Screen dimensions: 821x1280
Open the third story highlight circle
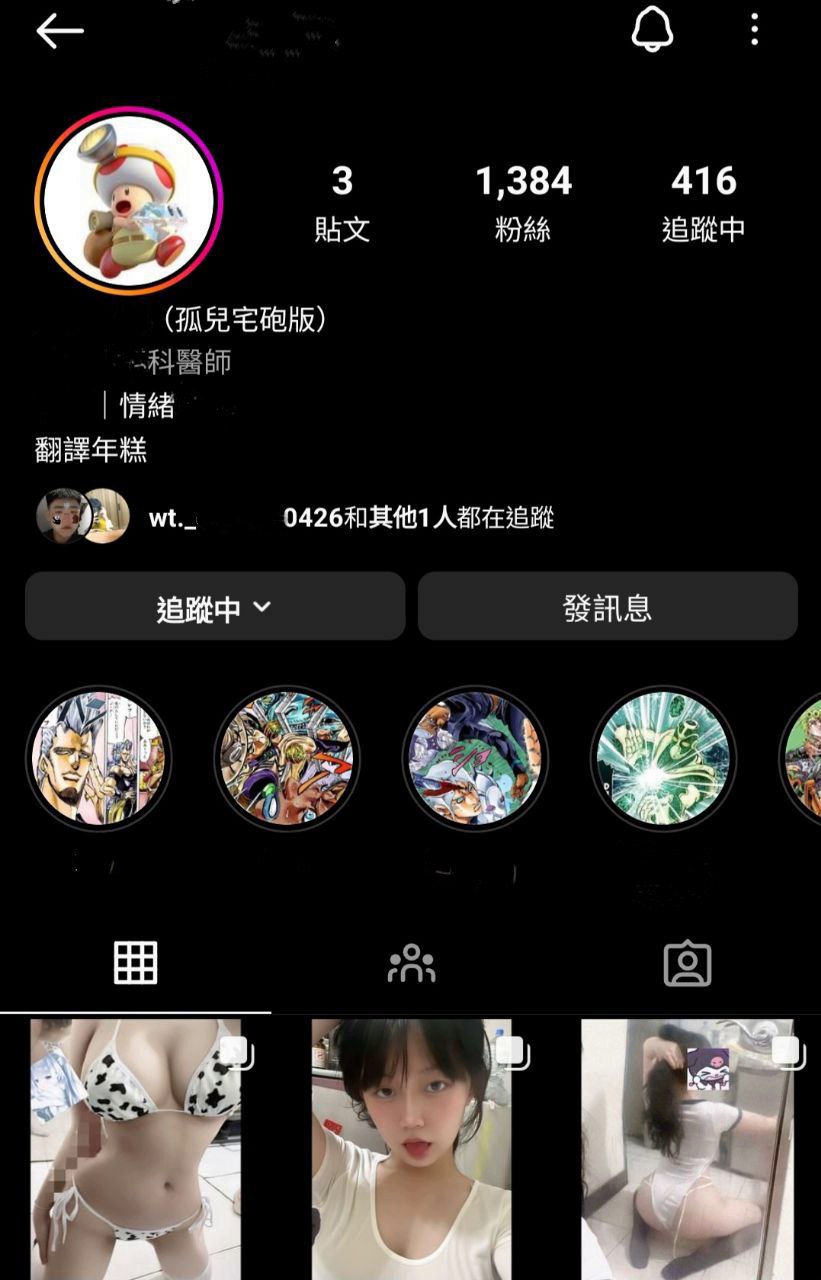pos(475,758)
